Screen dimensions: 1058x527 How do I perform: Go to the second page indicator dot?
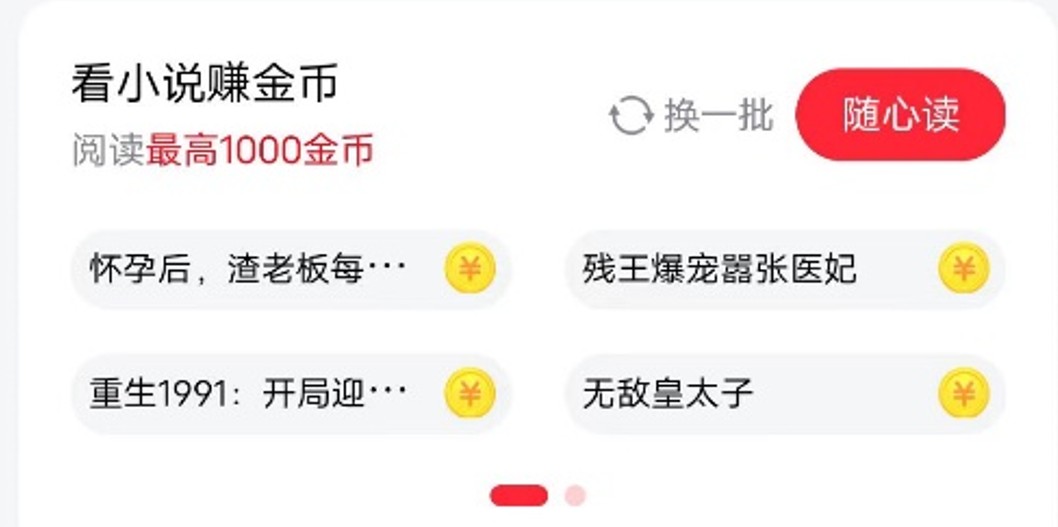pyautogui.click(x=575, y=495)
